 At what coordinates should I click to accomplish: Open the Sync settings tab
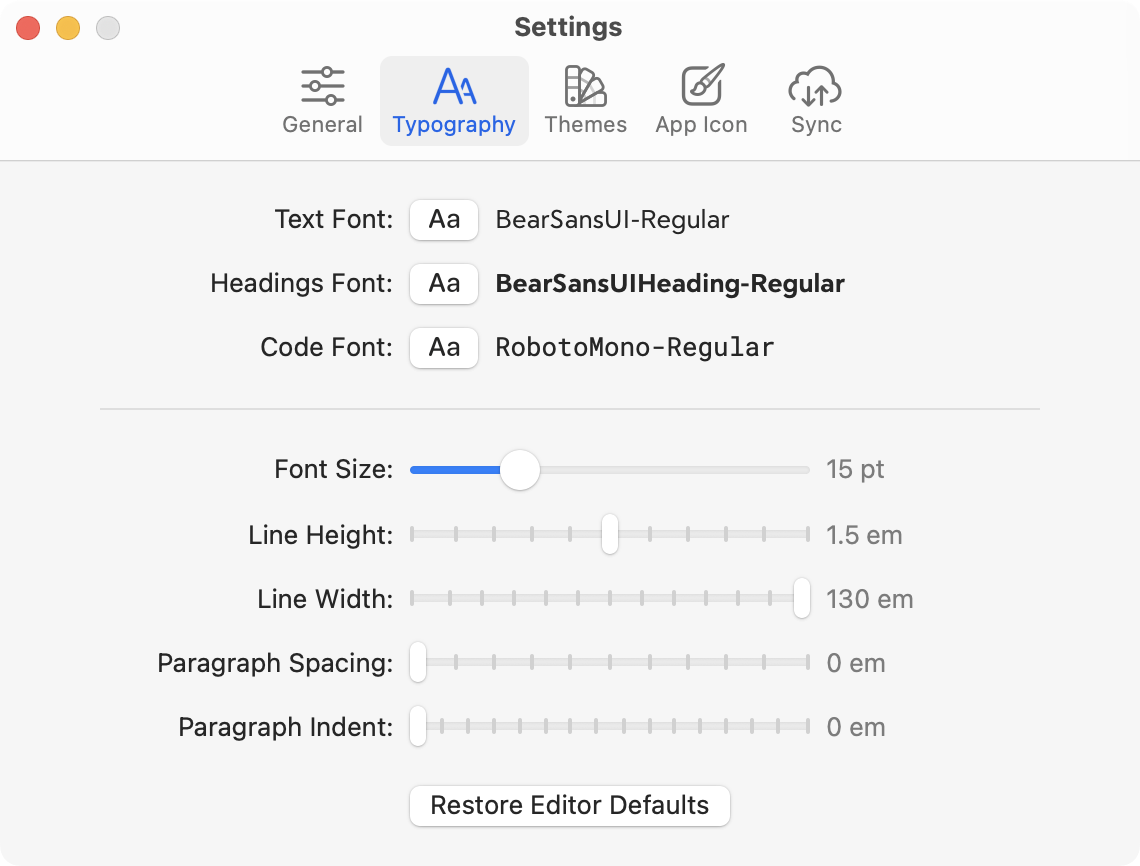click(816, 101)
